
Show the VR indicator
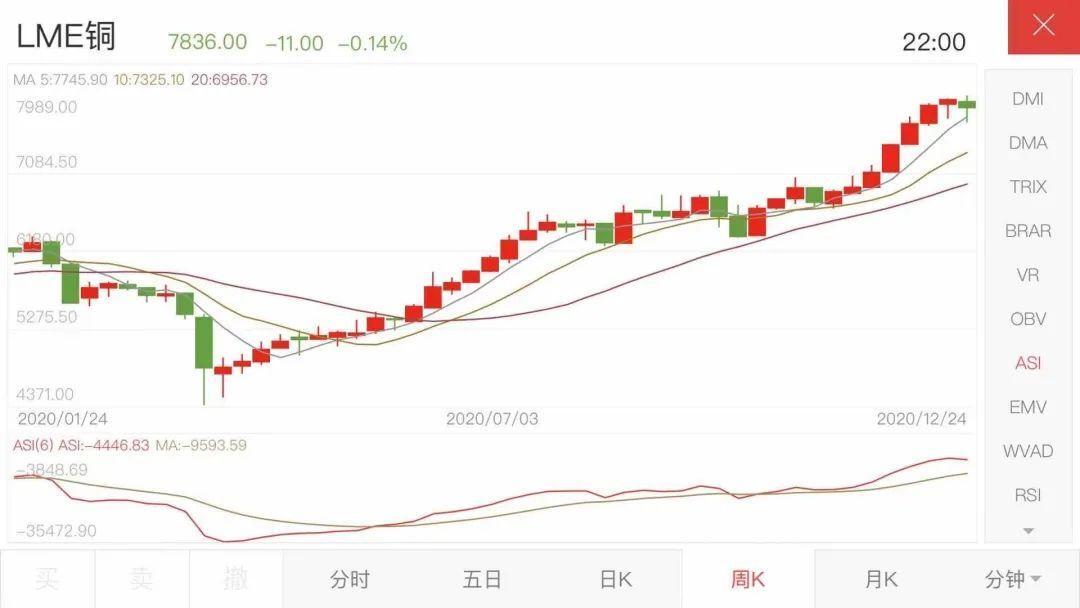(1028, 275)
